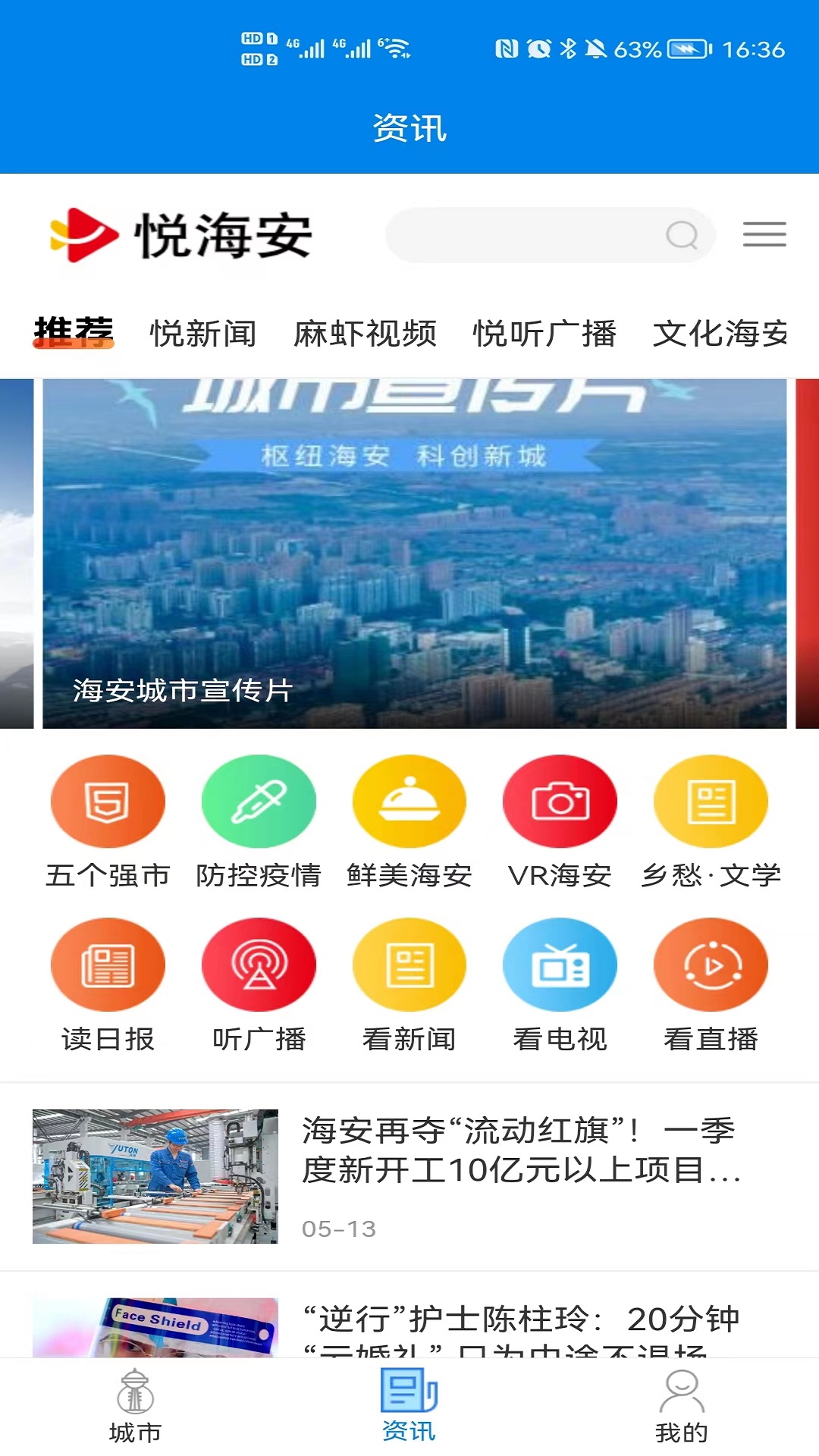Switch to the 城市 bottom tab
The height and width of the screenshot is (1456, 819).
tap(136, 1407)
